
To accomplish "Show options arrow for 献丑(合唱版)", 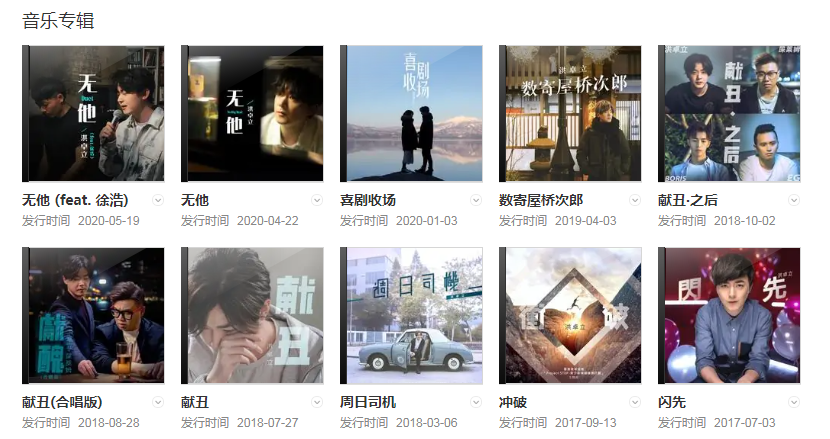I will click(157, 402).
